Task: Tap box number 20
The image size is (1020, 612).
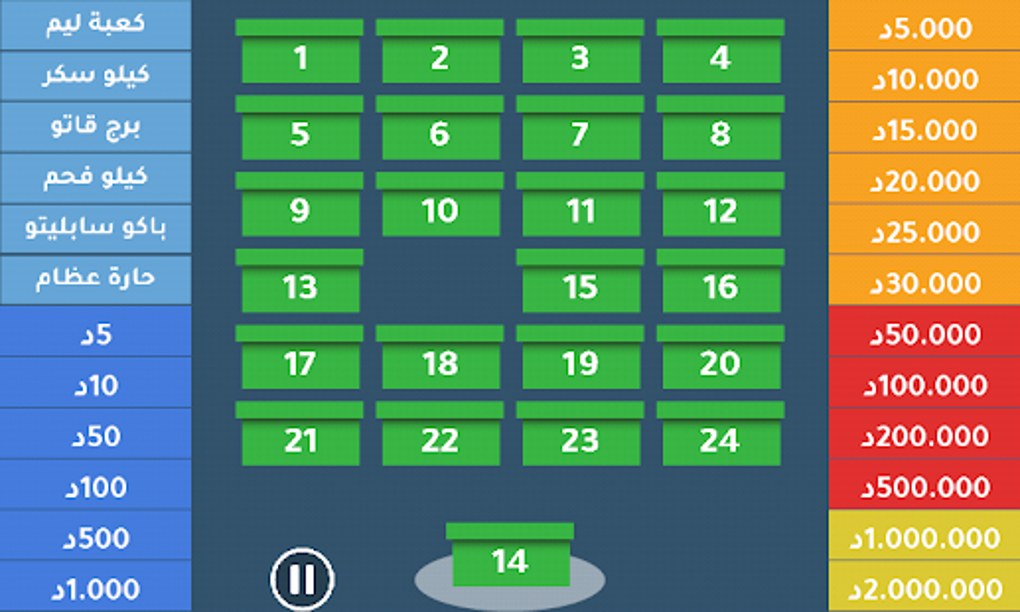Action: tap(720, 363)
